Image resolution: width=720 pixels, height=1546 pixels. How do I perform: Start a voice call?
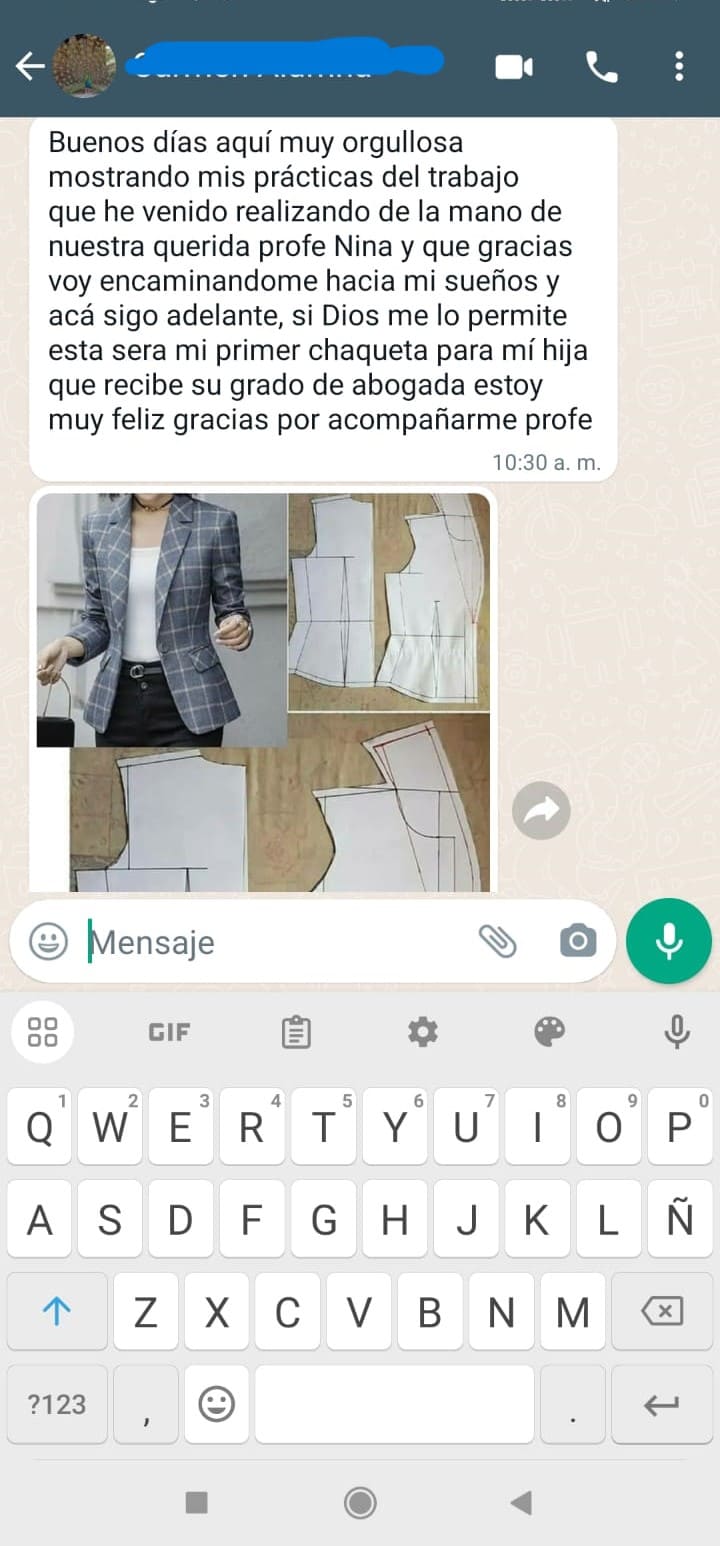pos(601,67)
